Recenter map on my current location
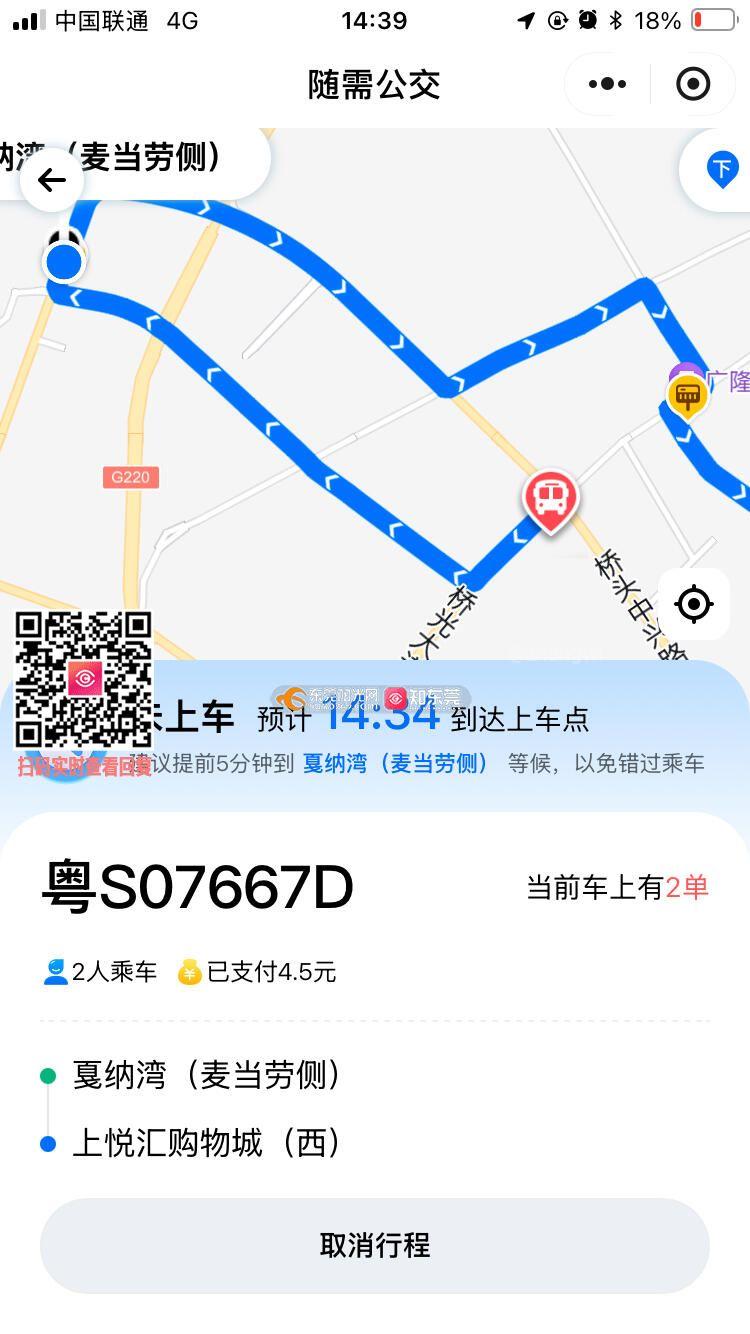Screen dimensions: 750x1334 [694, 603]
